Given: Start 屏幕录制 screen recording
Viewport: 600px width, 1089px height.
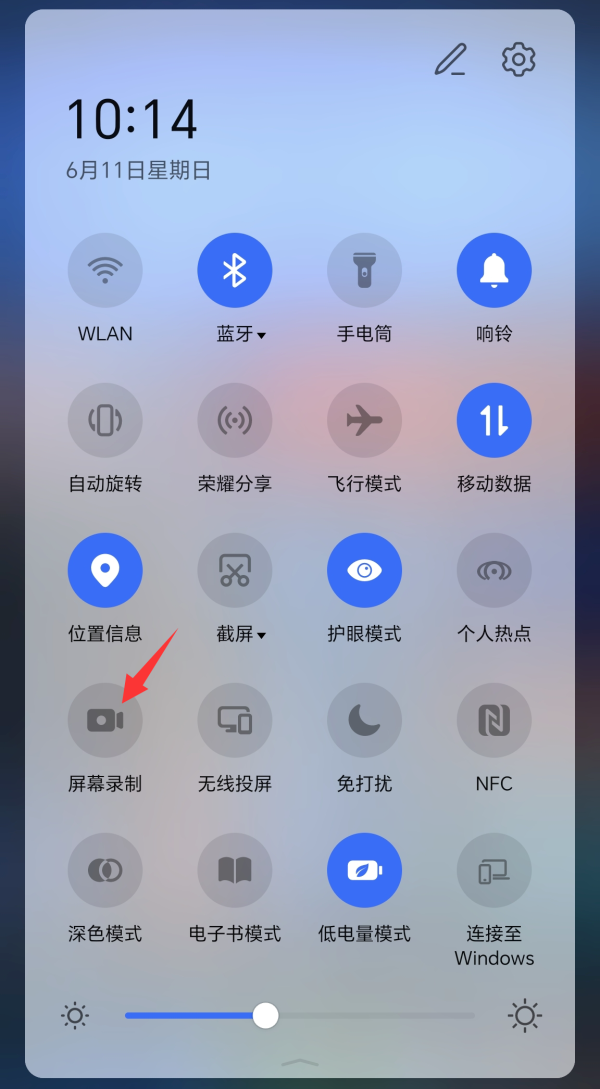Looking at the screenshot, I should [105, 720].
